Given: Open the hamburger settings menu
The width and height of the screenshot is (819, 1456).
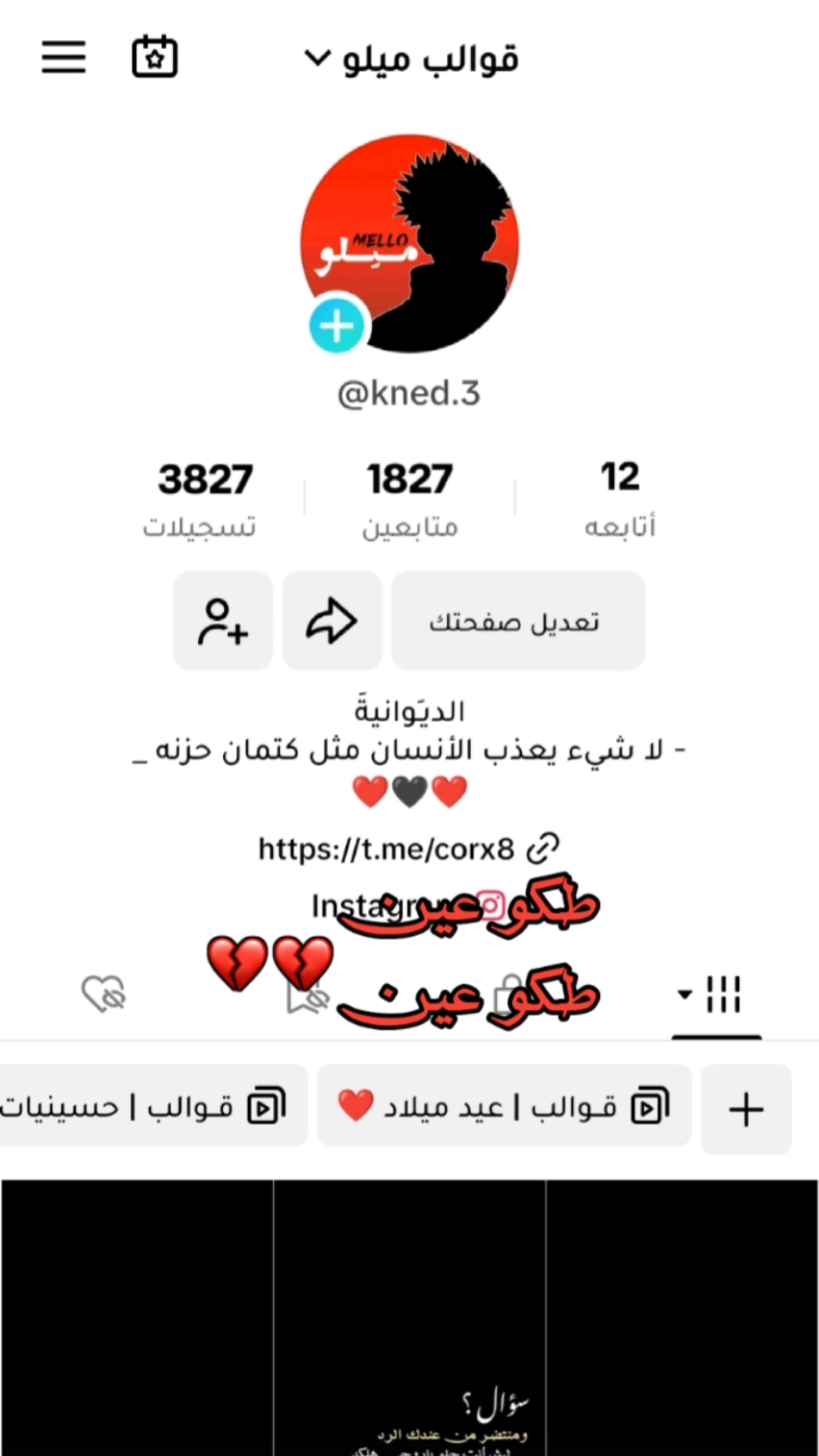Looking at the screenshot, I should click(63, 57).
